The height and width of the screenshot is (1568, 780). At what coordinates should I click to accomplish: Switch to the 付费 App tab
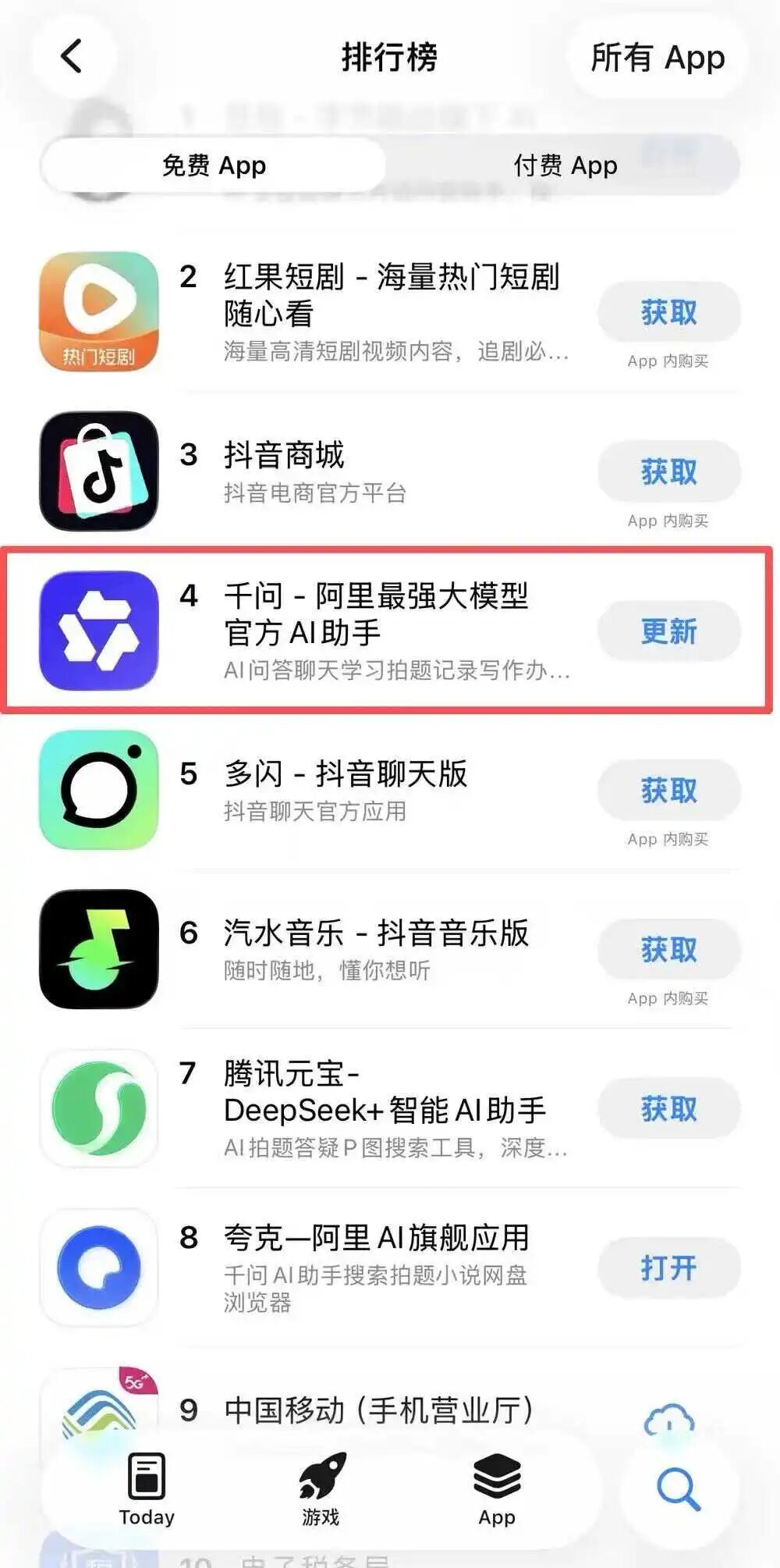[565, 165]
